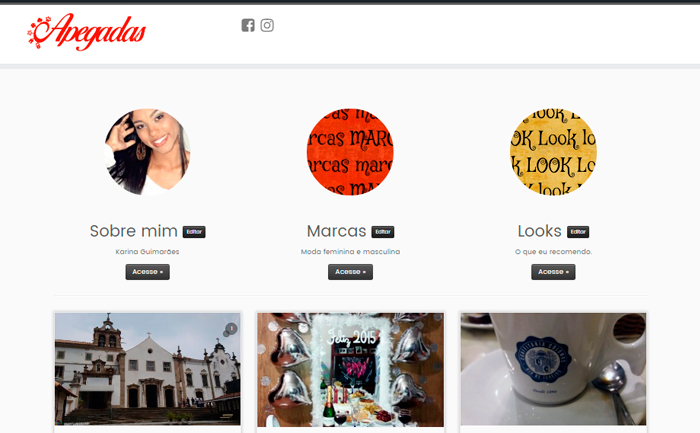Viewport: 700px width, 433px height.
Task: Tap Editar badge next to Marcas
Action: tap(383, 232)
